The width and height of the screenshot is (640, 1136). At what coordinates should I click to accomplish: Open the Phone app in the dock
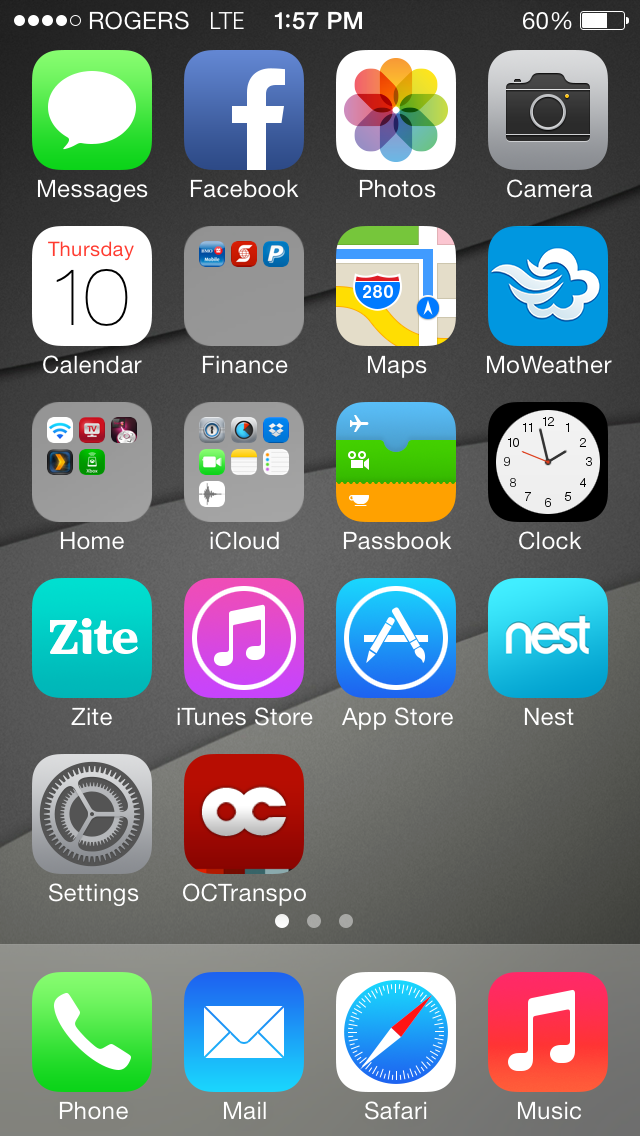pyautogui.click(x=92, y=1032)
